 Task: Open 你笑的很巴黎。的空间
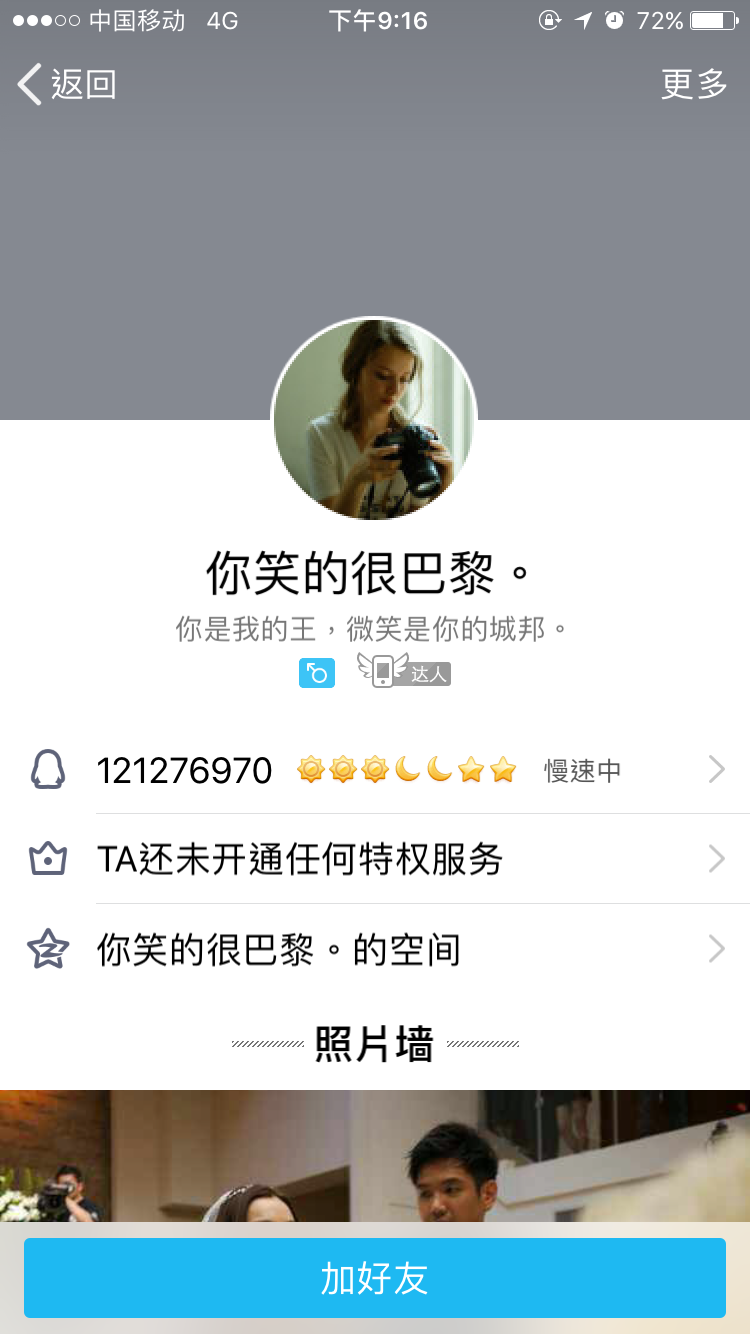pos(375,949)
